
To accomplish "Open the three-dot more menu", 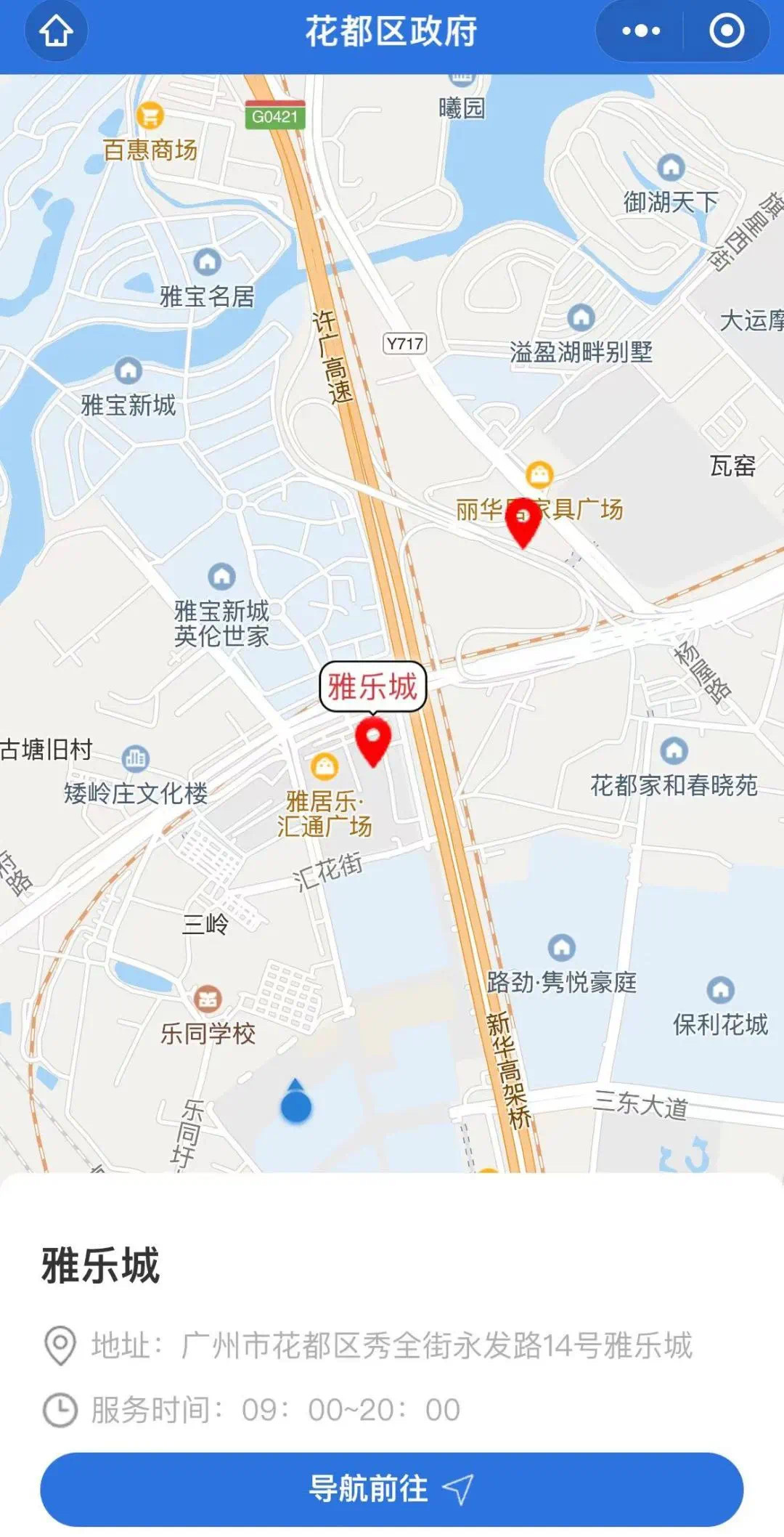I will [x=641, y=31].
